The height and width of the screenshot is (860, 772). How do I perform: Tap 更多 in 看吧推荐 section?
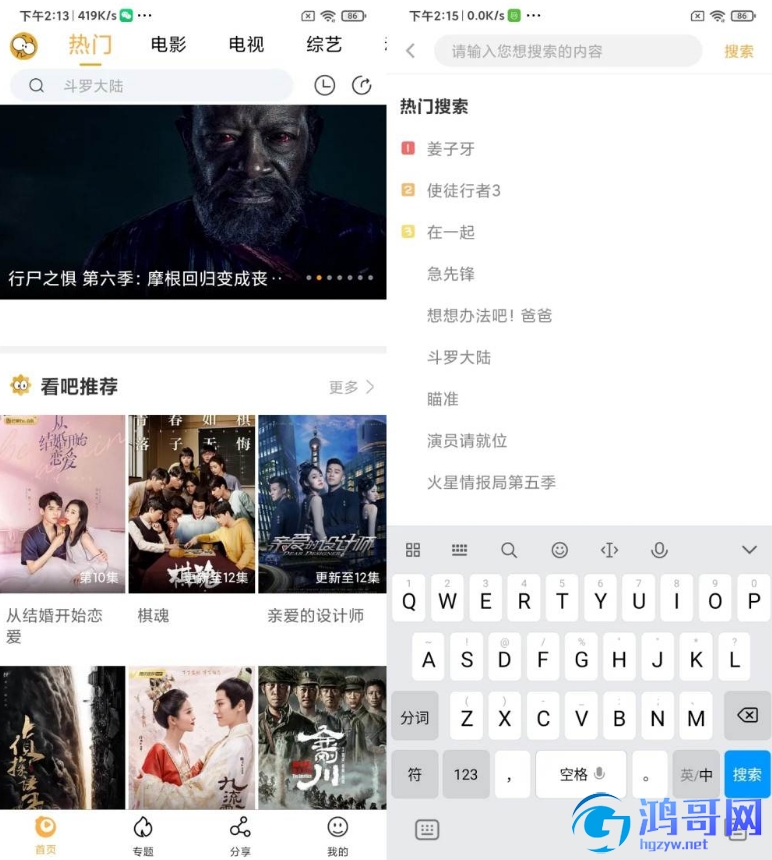[x=352, y=387]
